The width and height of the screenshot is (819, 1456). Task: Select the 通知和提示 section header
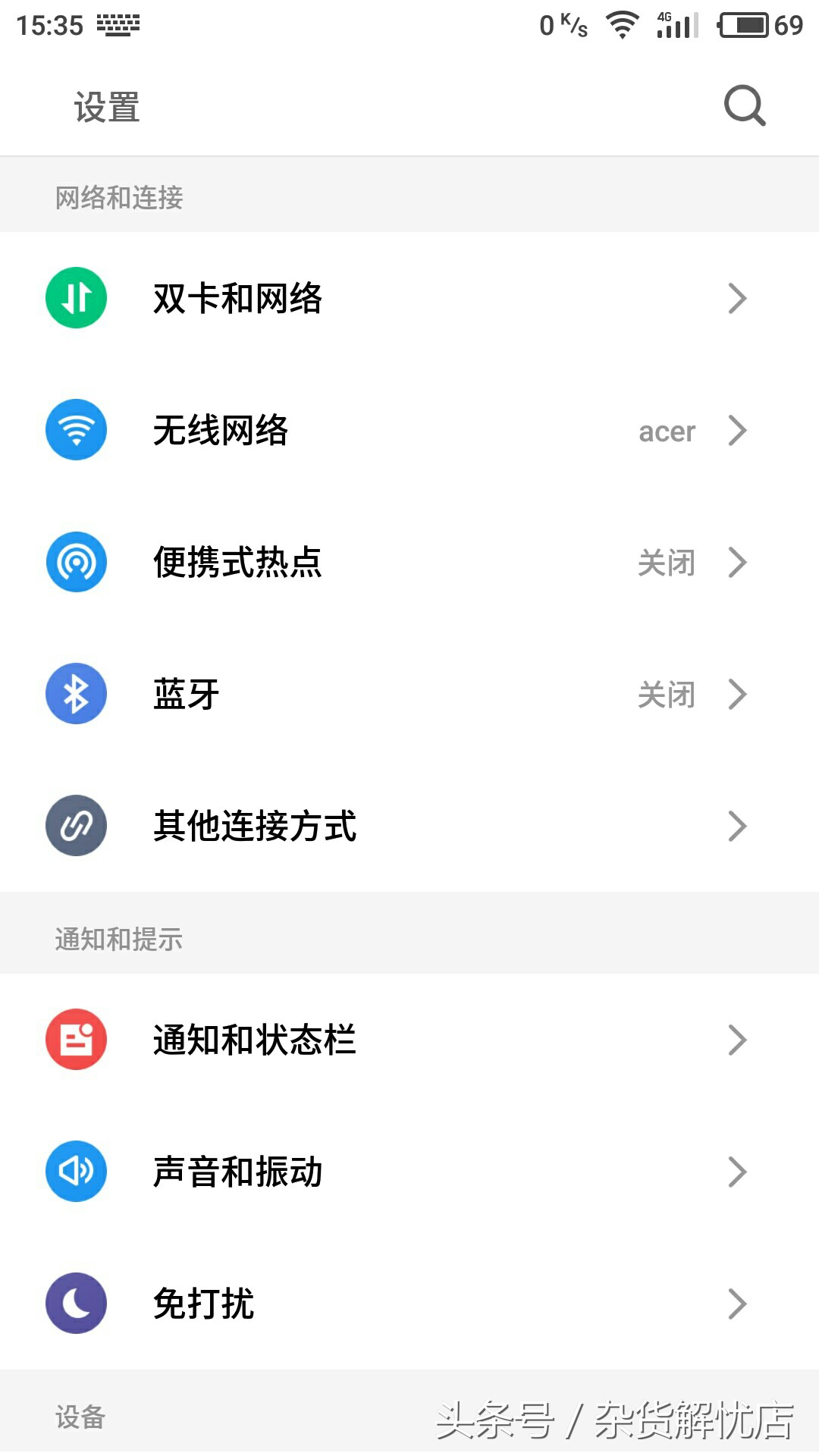coord(118,939)
